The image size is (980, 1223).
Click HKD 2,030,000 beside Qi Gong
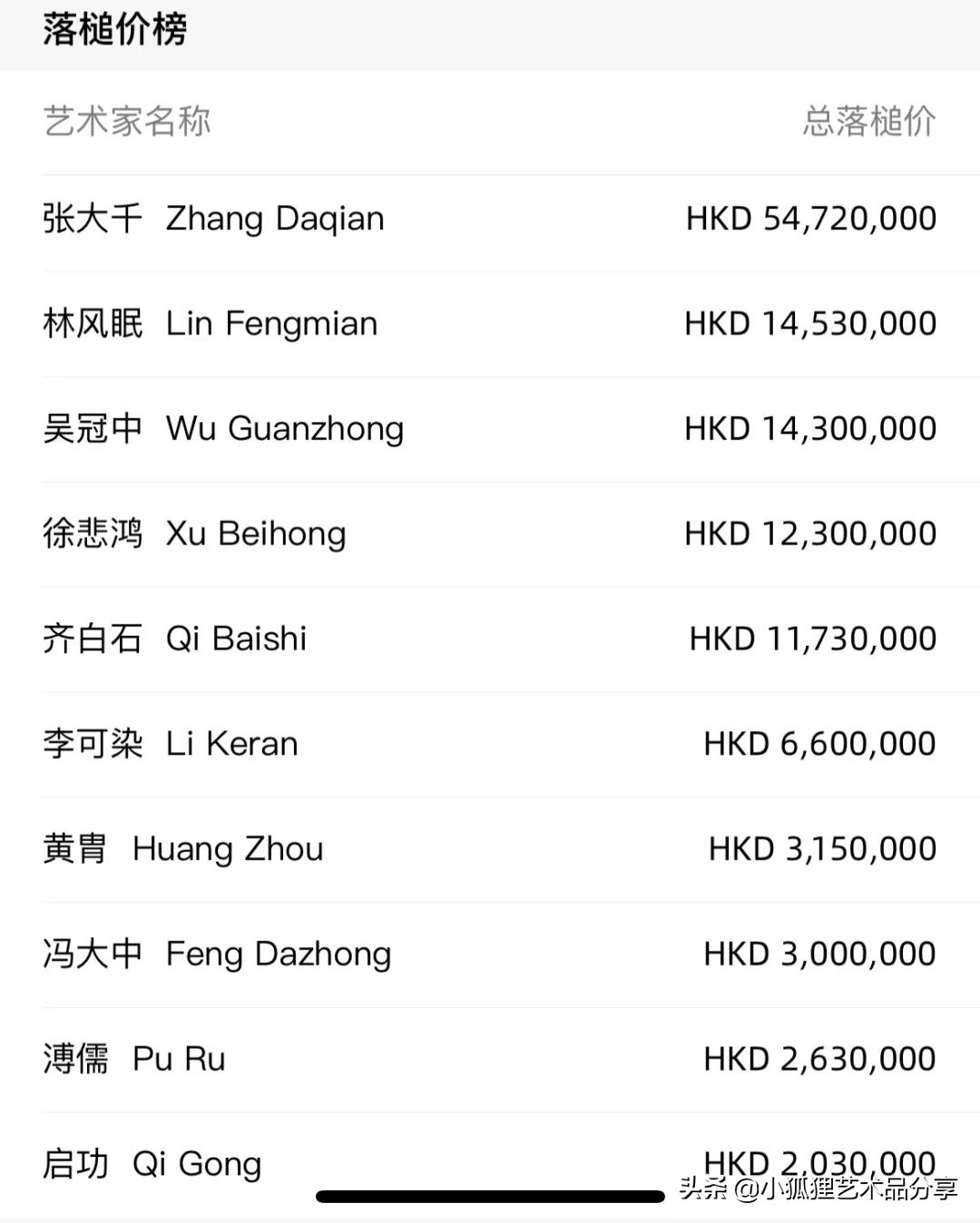(x=818, y=1163)
